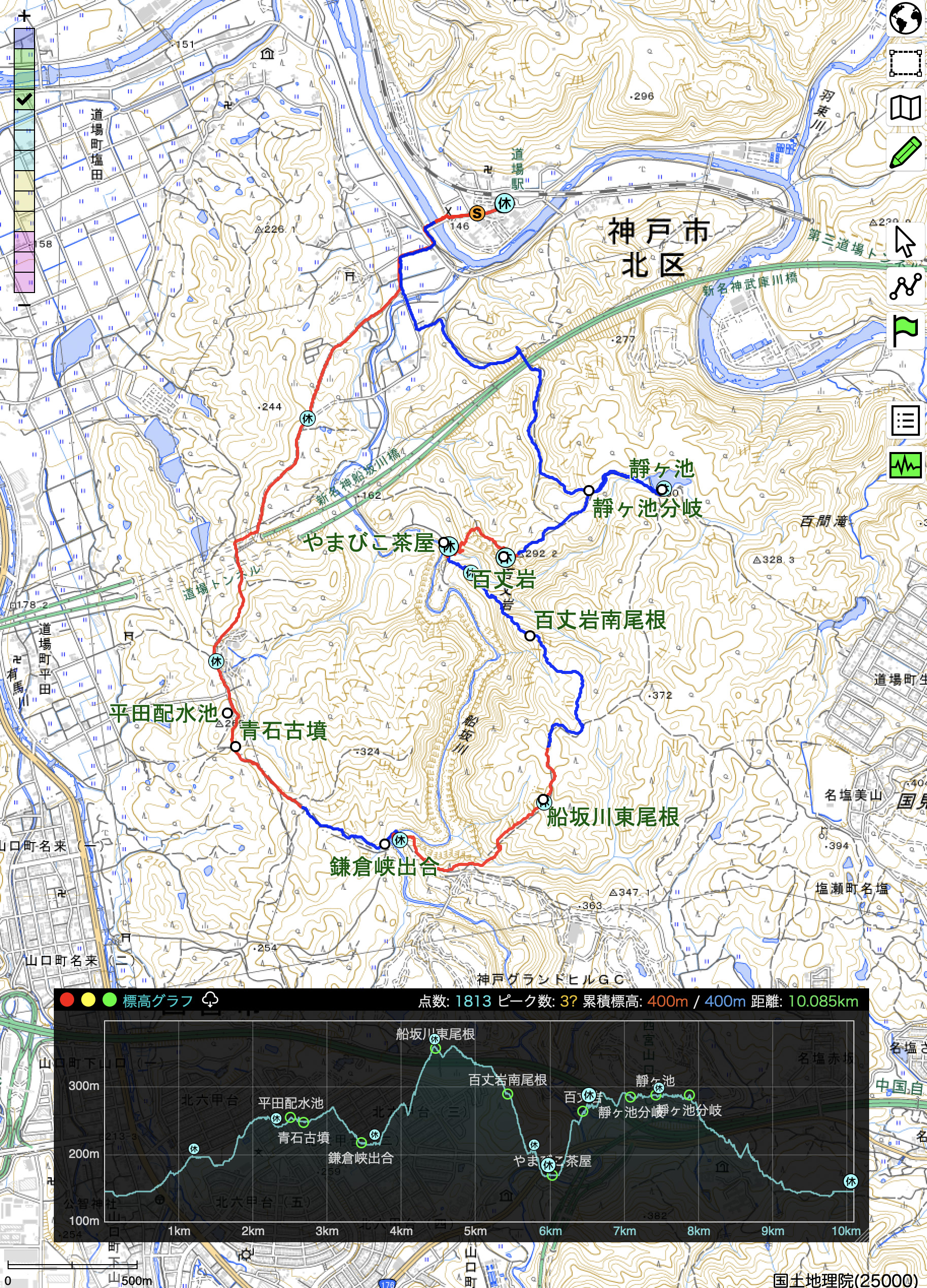Viewport: 927px width, 1288px height.
Task: Zoom in with the plus button
Action: pos(24,16)
